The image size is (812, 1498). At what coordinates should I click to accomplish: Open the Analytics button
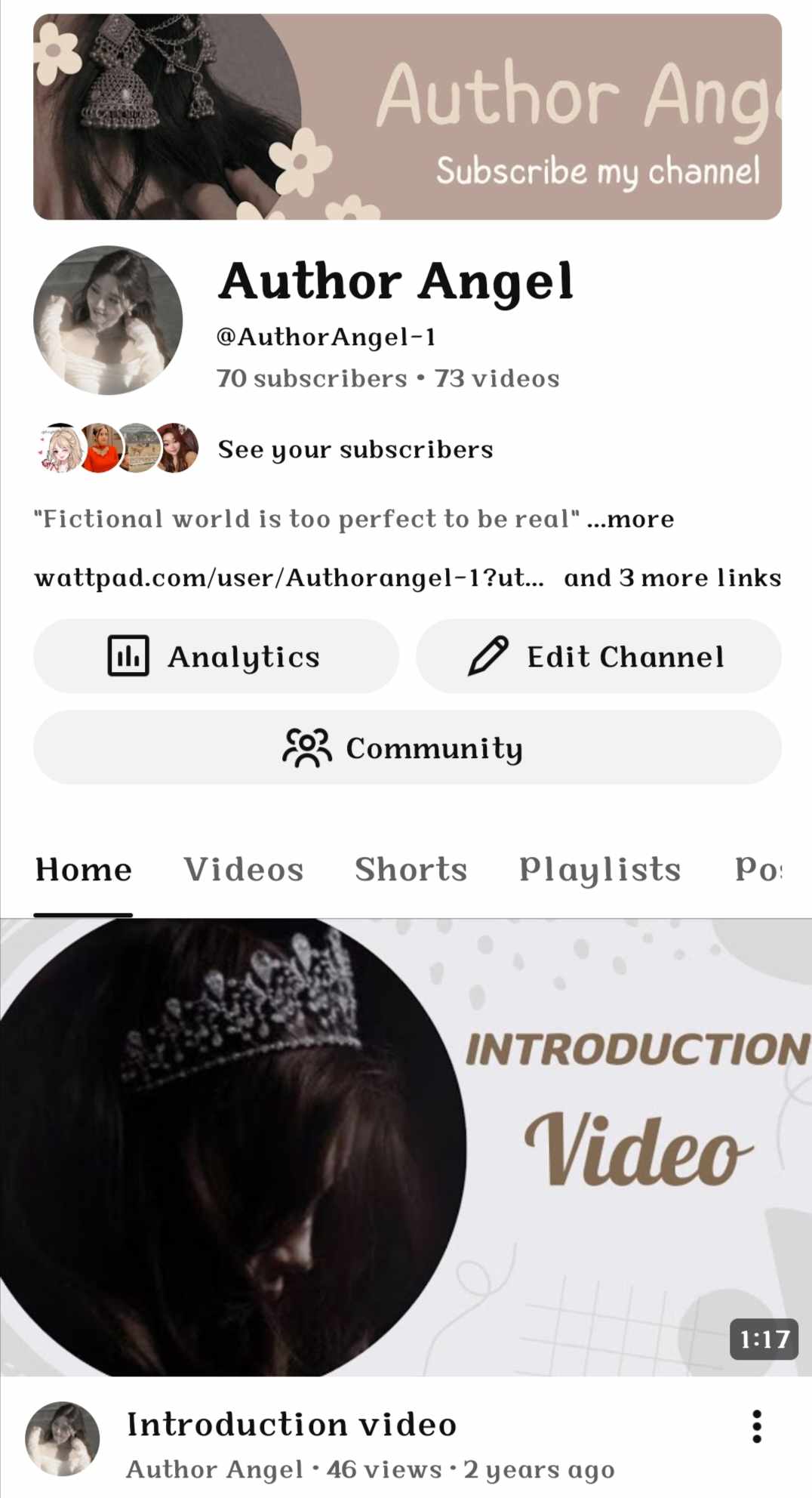(x=216, y=656)
